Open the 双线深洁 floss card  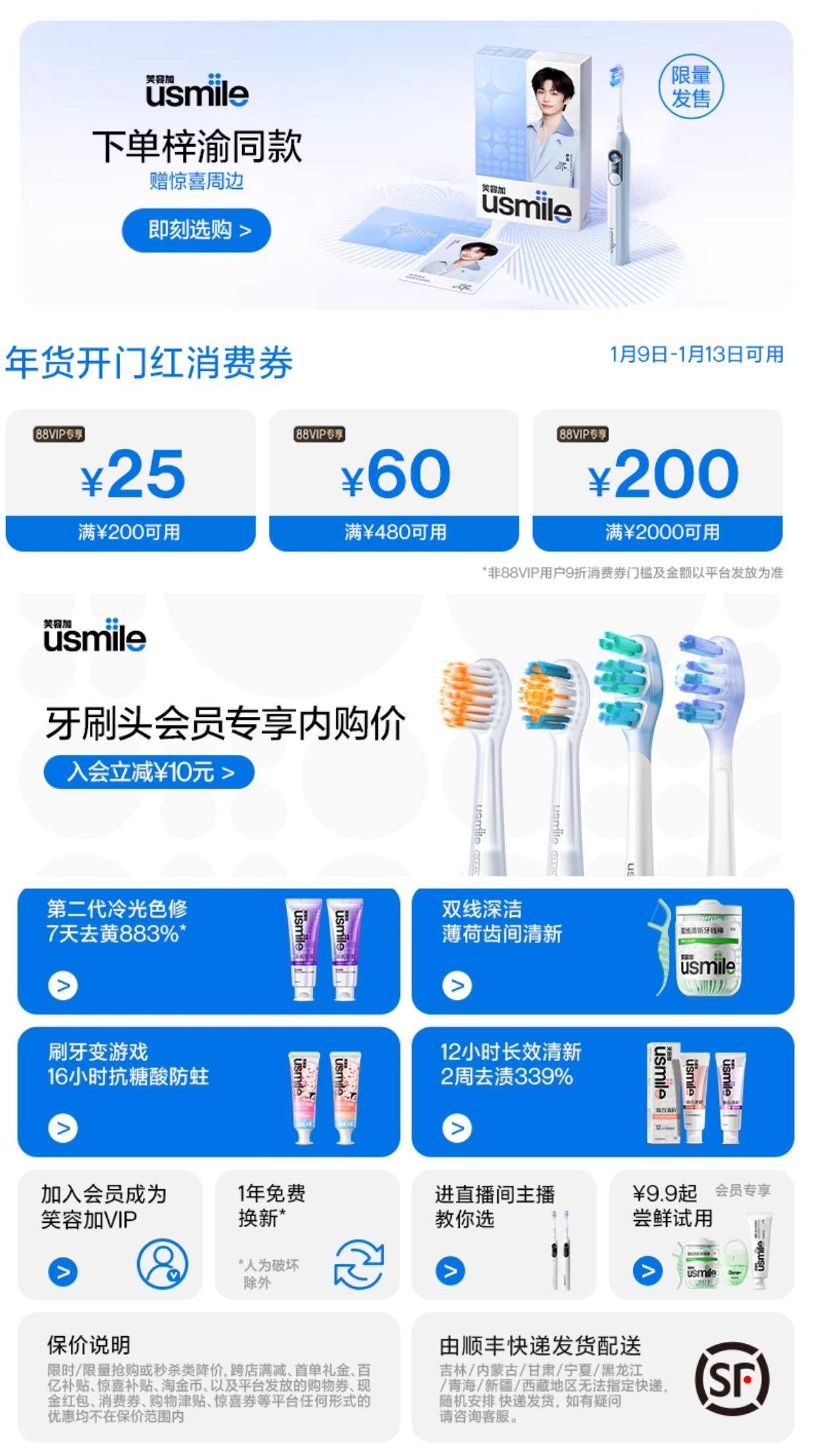(x=603, y=951)
